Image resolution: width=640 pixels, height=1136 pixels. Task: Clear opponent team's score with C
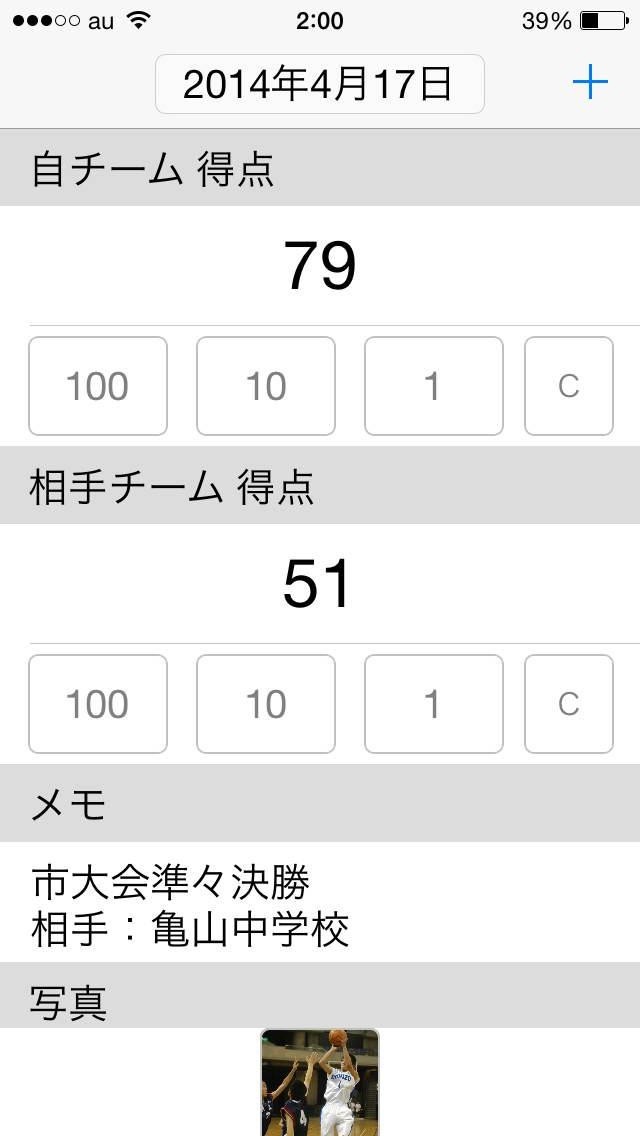pyautogui.click(x=568, y=704)
